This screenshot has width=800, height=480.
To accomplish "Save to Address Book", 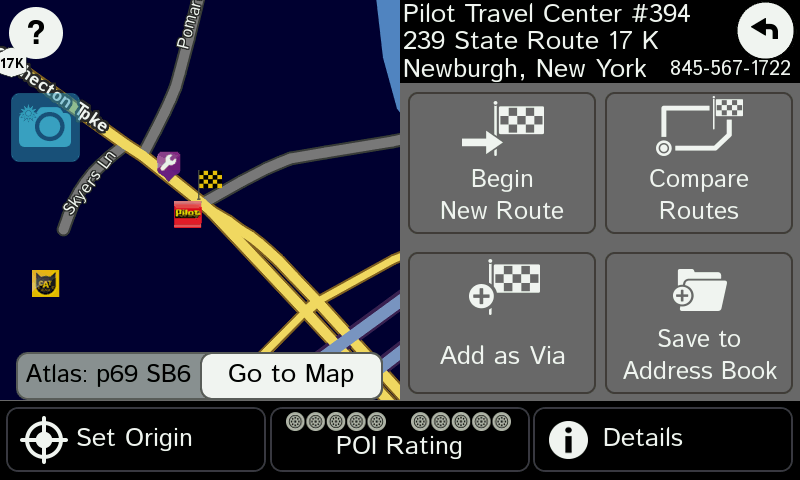I will coord(698,323).
